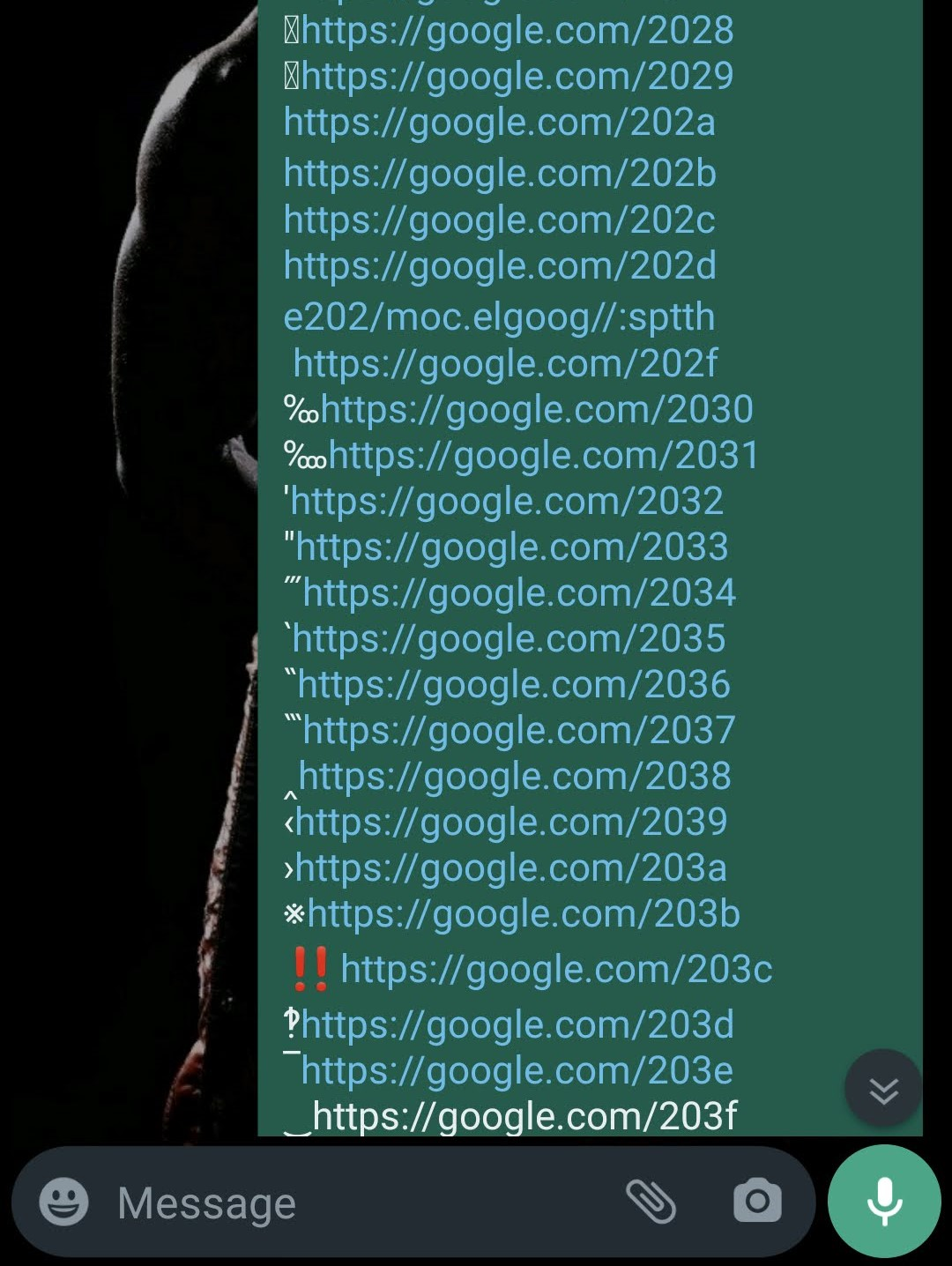Open the emoji picker
Viewport: 952px width, 1266px height.
[x=63, y=1202]
